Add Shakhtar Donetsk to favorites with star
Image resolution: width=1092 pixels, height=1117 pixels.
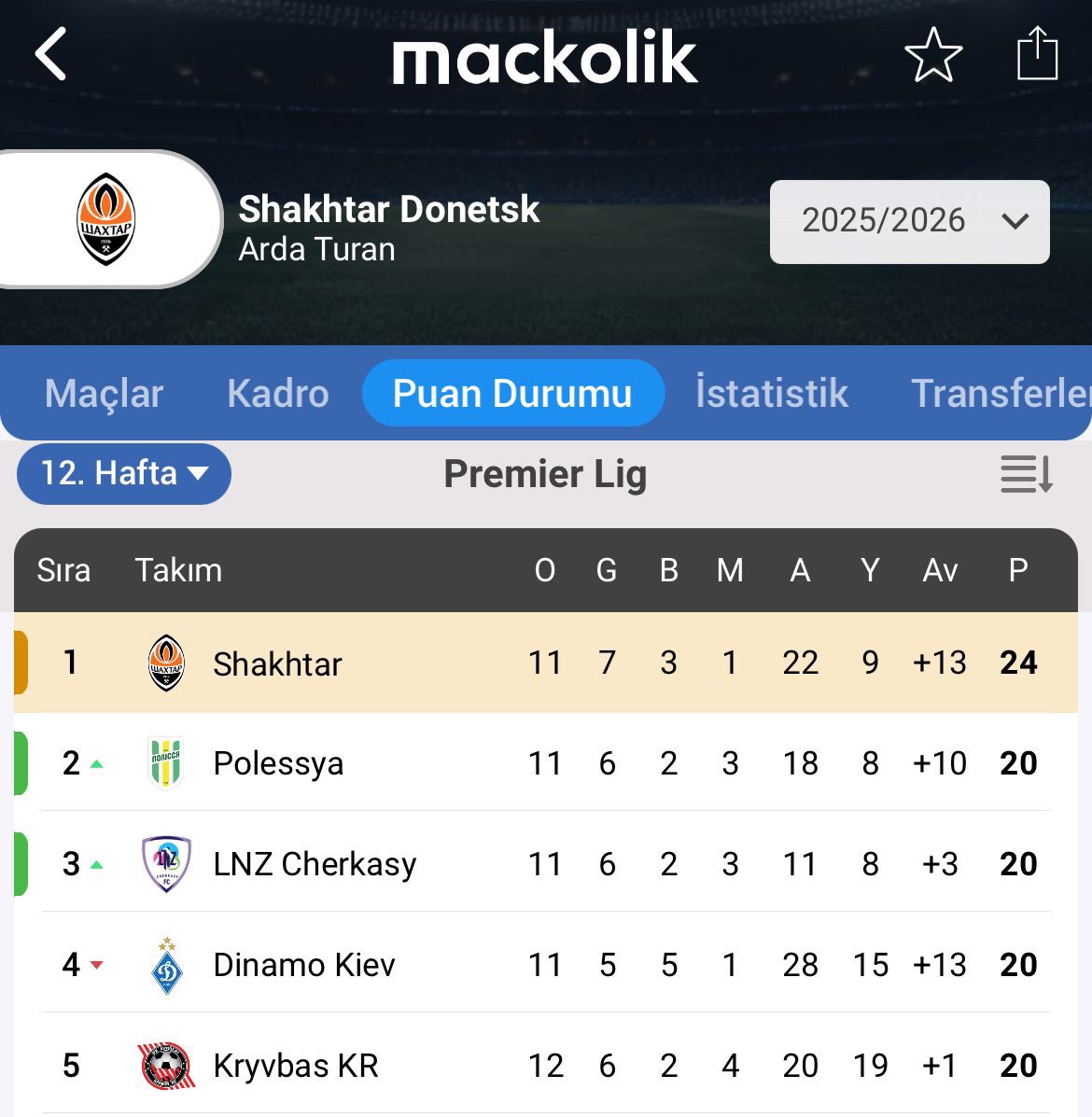932,56
